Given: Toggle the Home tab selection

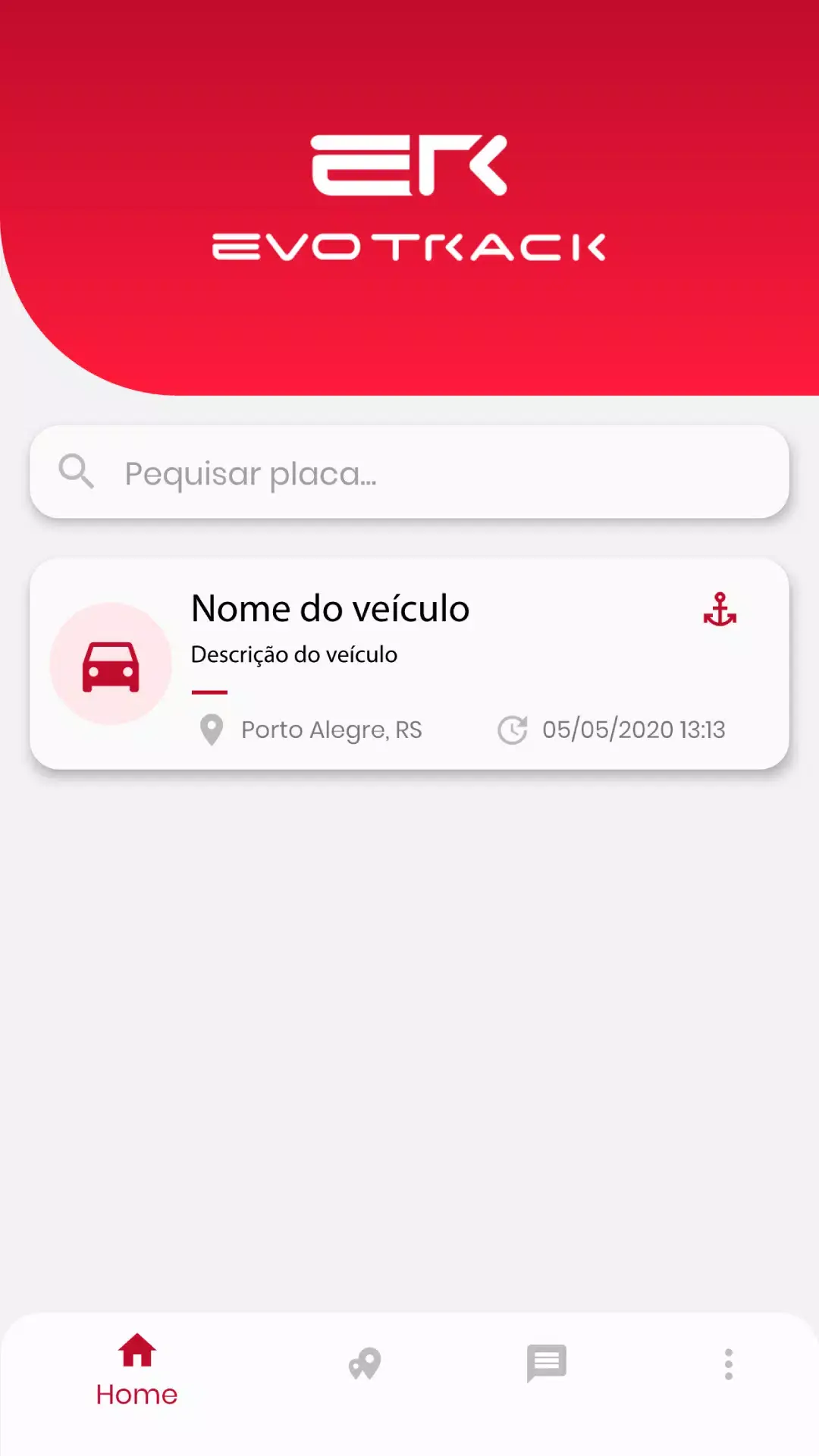Looking at the screenshot, I should (x=136, y=1365).
